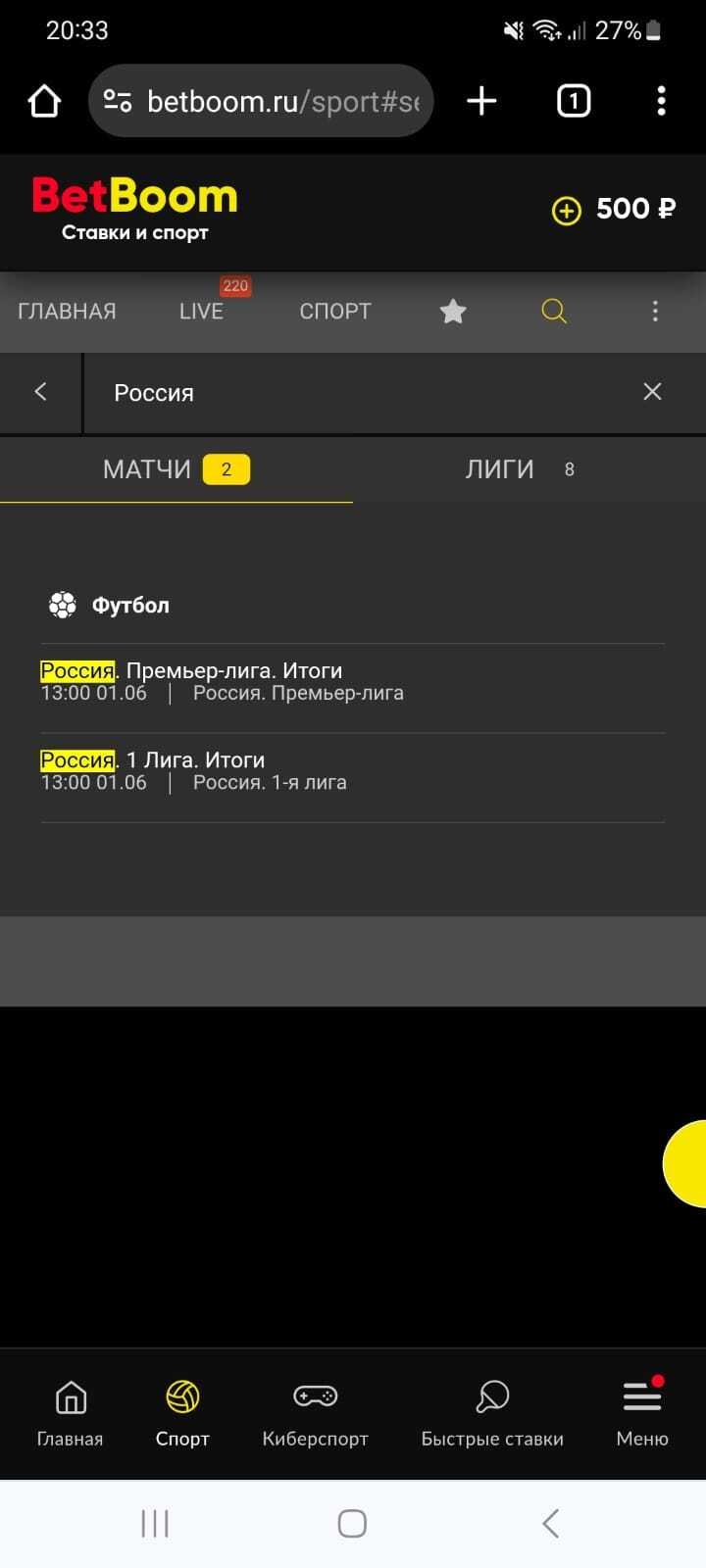
Task: Edit the Россия search field
Action: pos(353,393)
